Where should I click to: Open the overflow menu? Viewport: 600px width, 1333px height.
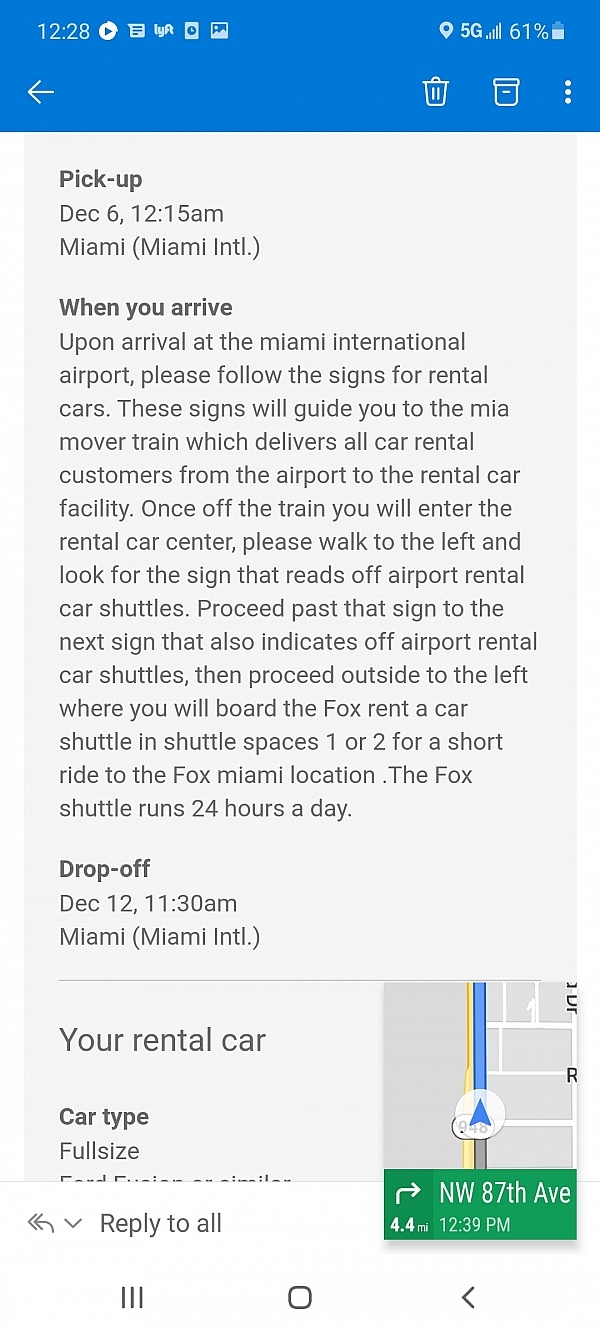[567, 93]
